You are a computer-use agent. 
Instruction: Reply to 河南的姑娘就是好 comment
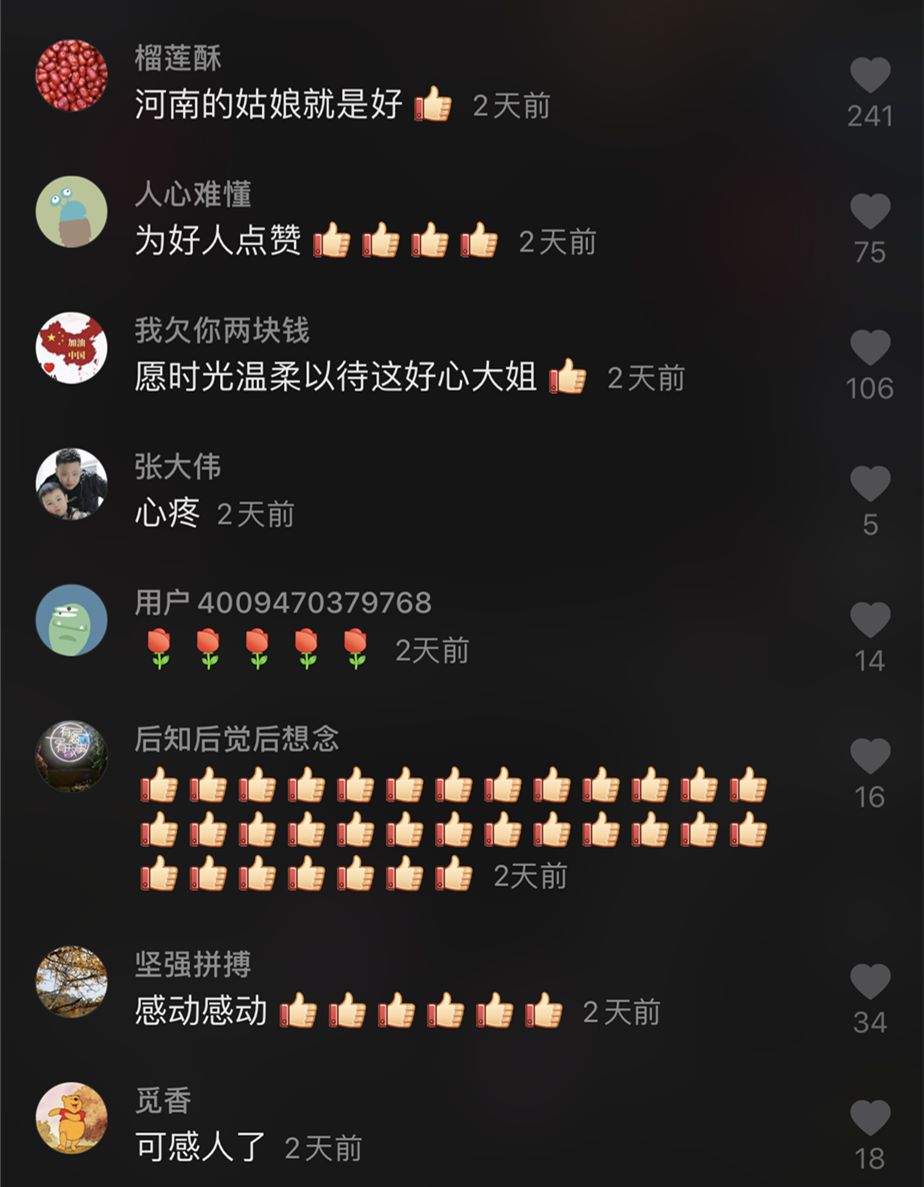(x=268, y=105)
